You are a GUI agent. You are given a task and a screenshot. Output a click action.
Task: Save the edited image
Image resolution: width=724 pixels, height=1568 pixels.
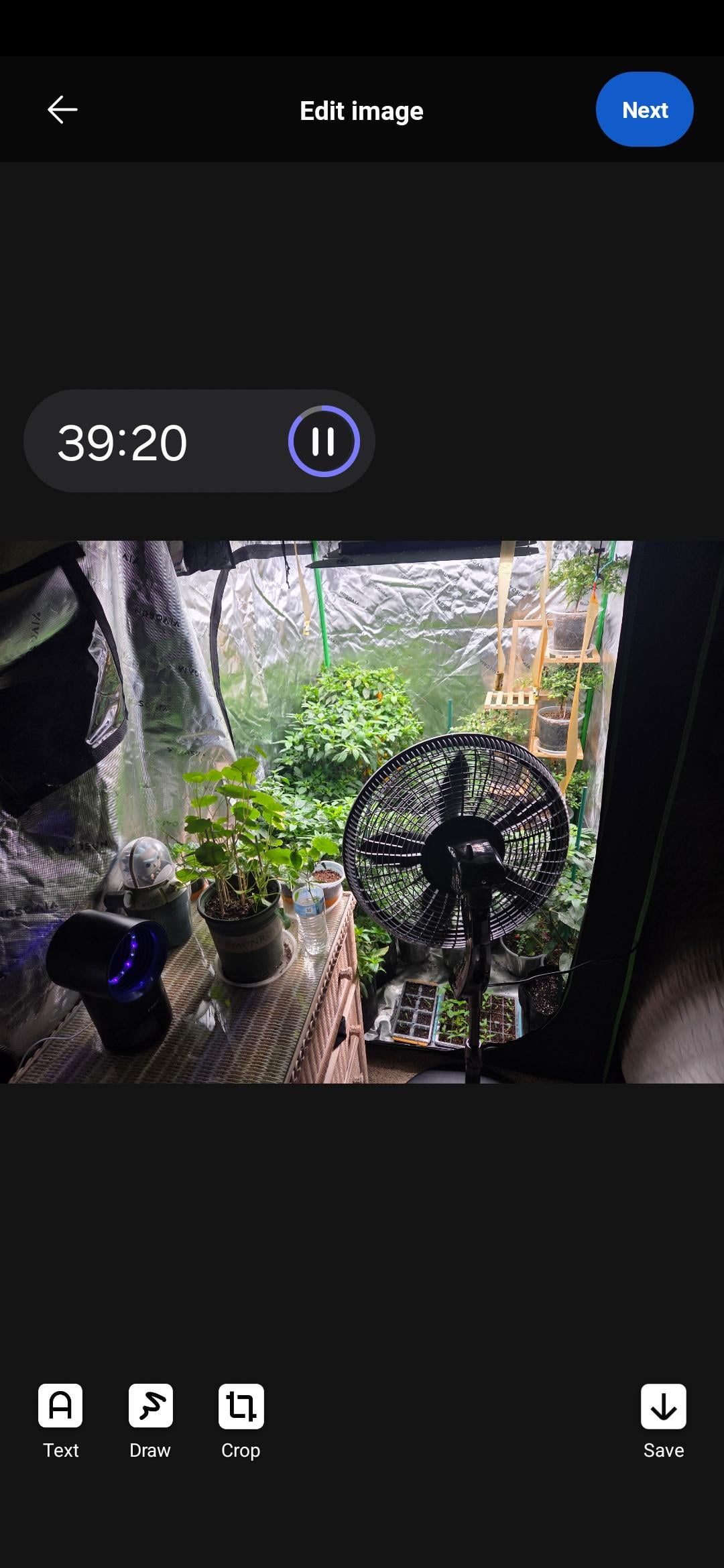pyautogui.click(x=663, y=1421)
